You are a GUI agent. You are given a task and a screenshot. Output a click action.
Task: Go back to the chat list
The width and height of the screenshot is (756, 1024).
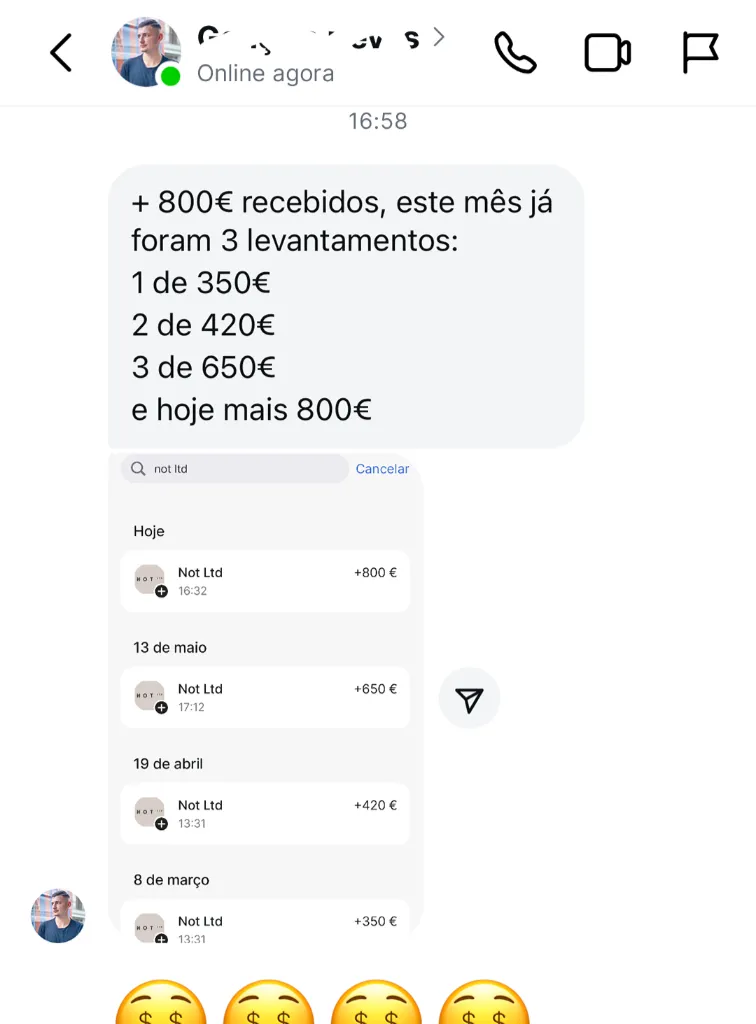61,53
